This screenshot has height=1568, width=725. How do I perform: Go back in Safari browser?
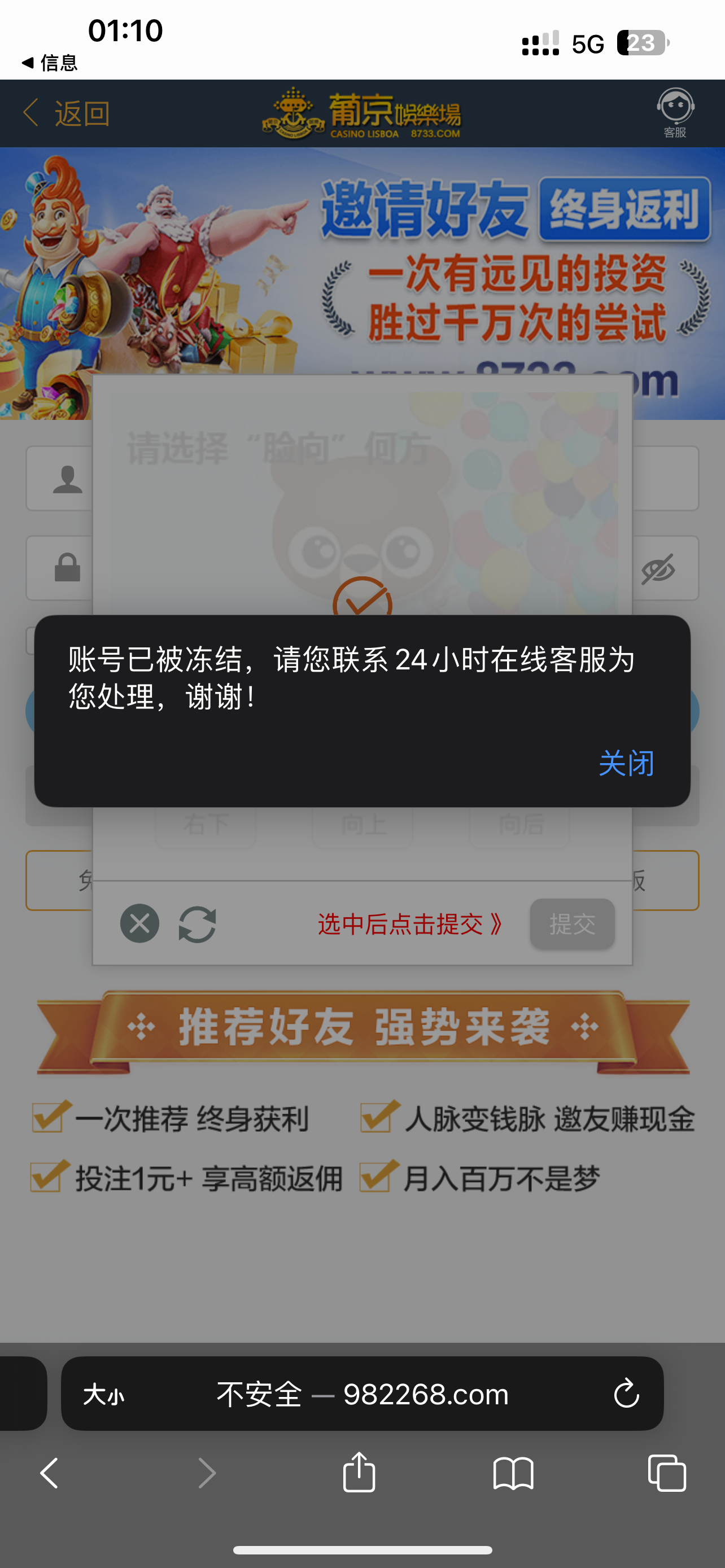[x=49, y=1473]
